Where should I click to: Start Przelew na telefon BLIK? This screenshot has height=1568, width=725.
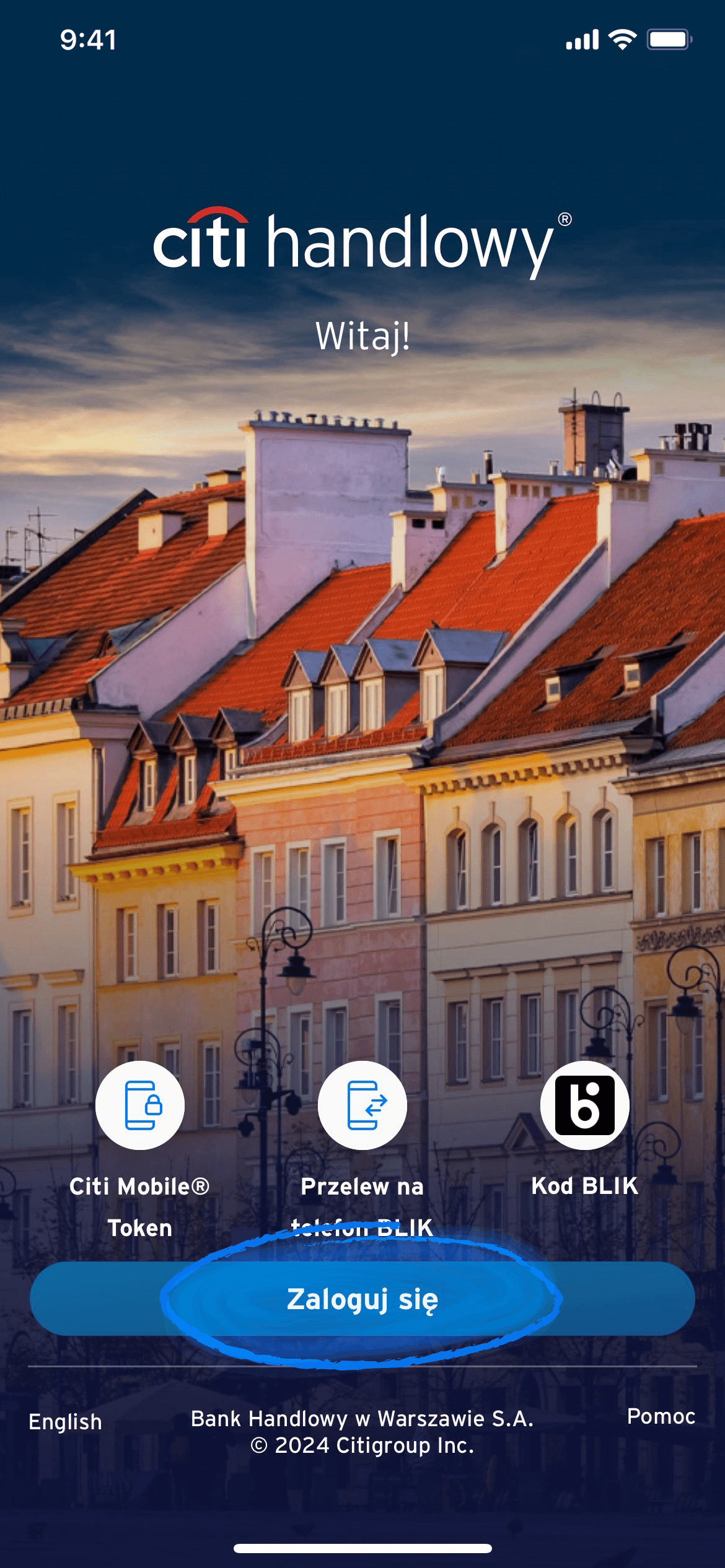click(x=362, y=1106)
